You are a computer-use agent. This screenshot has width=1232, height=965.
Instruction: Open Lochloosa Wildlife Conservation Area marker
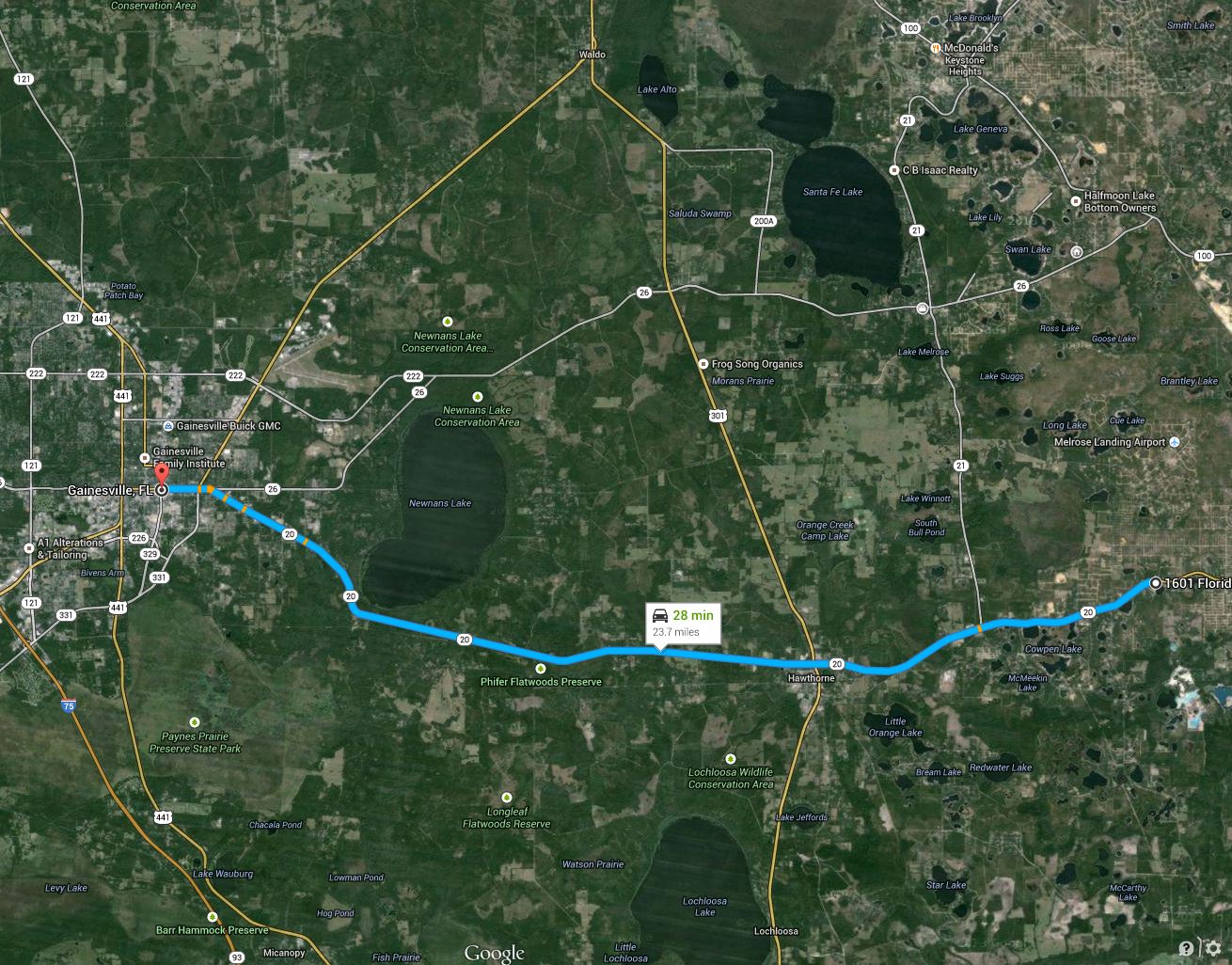731,758
